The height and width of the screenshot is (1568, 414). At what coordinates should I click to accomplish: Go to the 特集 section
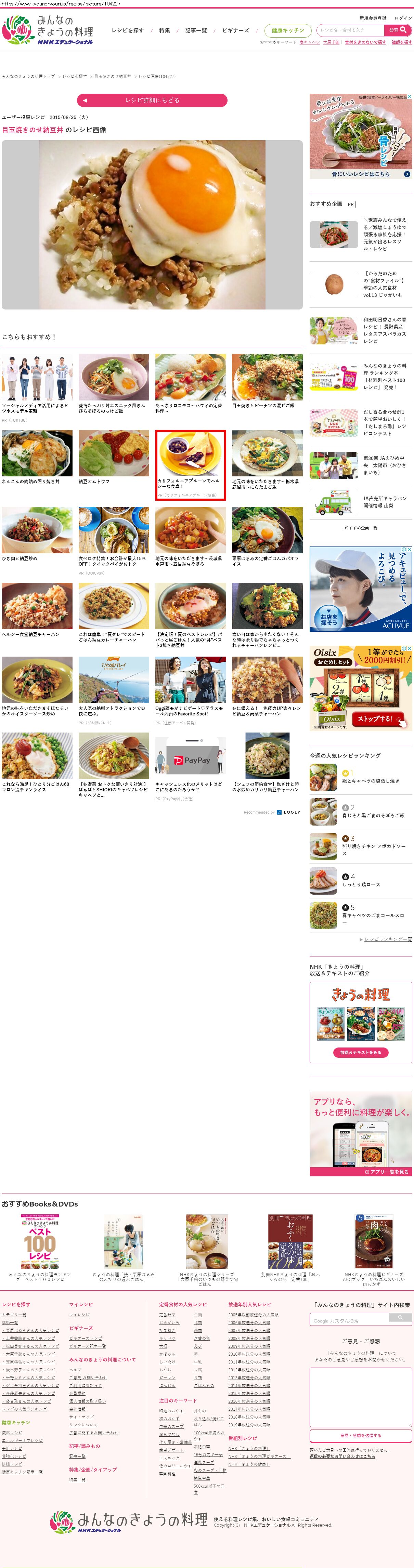click(164, 30)
